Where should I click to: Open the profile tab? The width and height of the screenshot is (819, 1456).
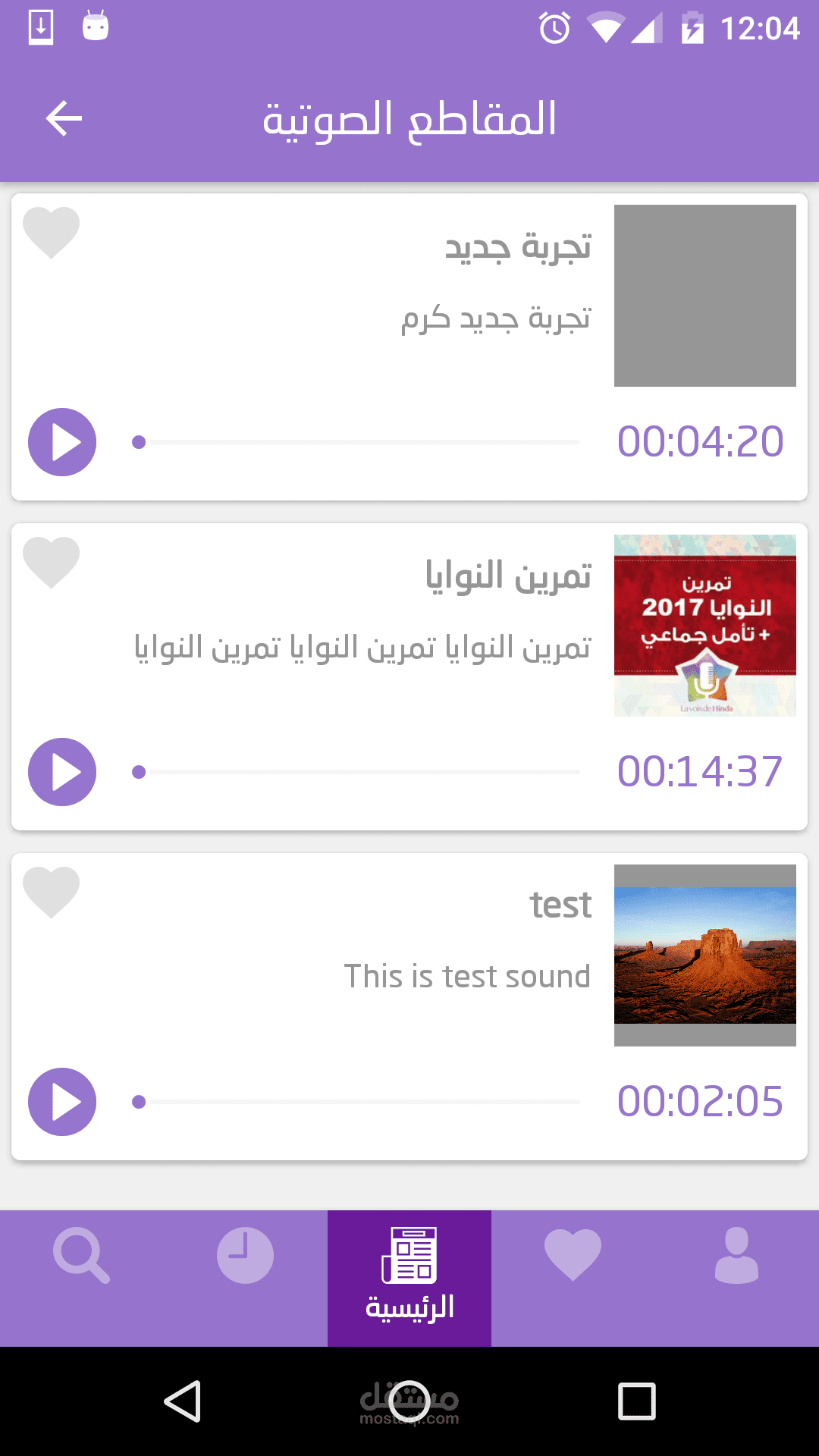[x=736, y=1256]
